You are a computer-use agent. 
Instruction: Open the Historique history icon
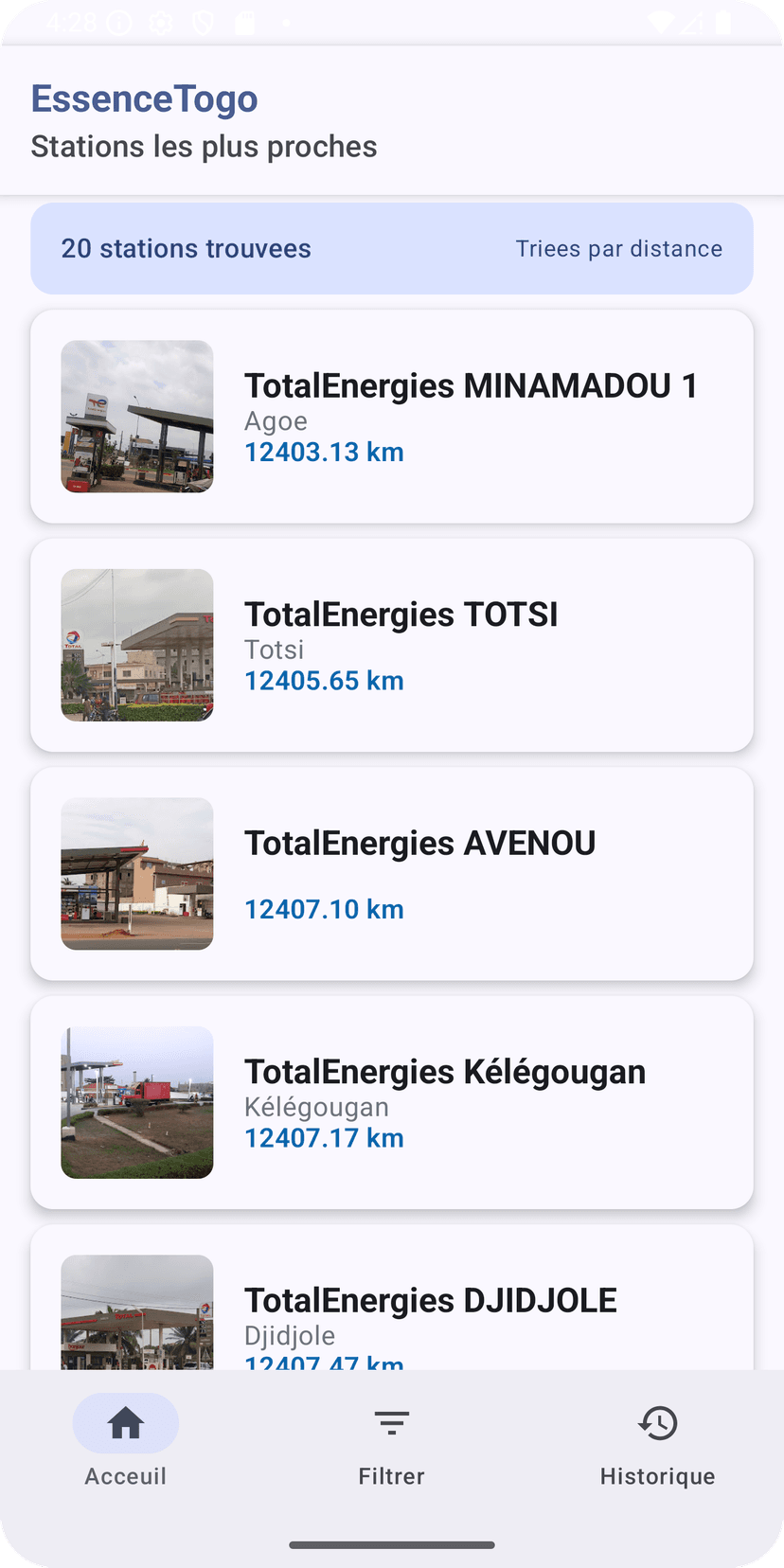(657, 1422)
